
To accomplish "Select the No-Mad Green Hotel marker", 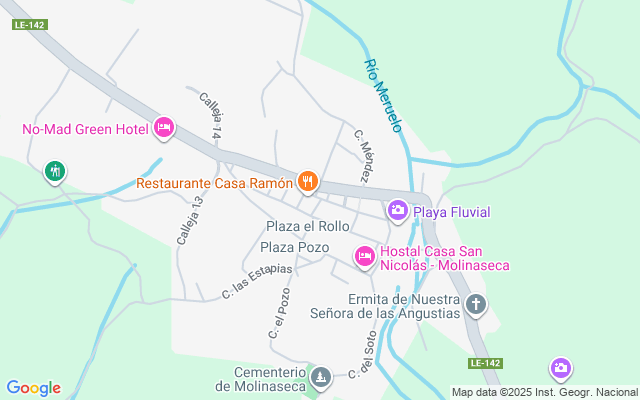I will [164, 128].
